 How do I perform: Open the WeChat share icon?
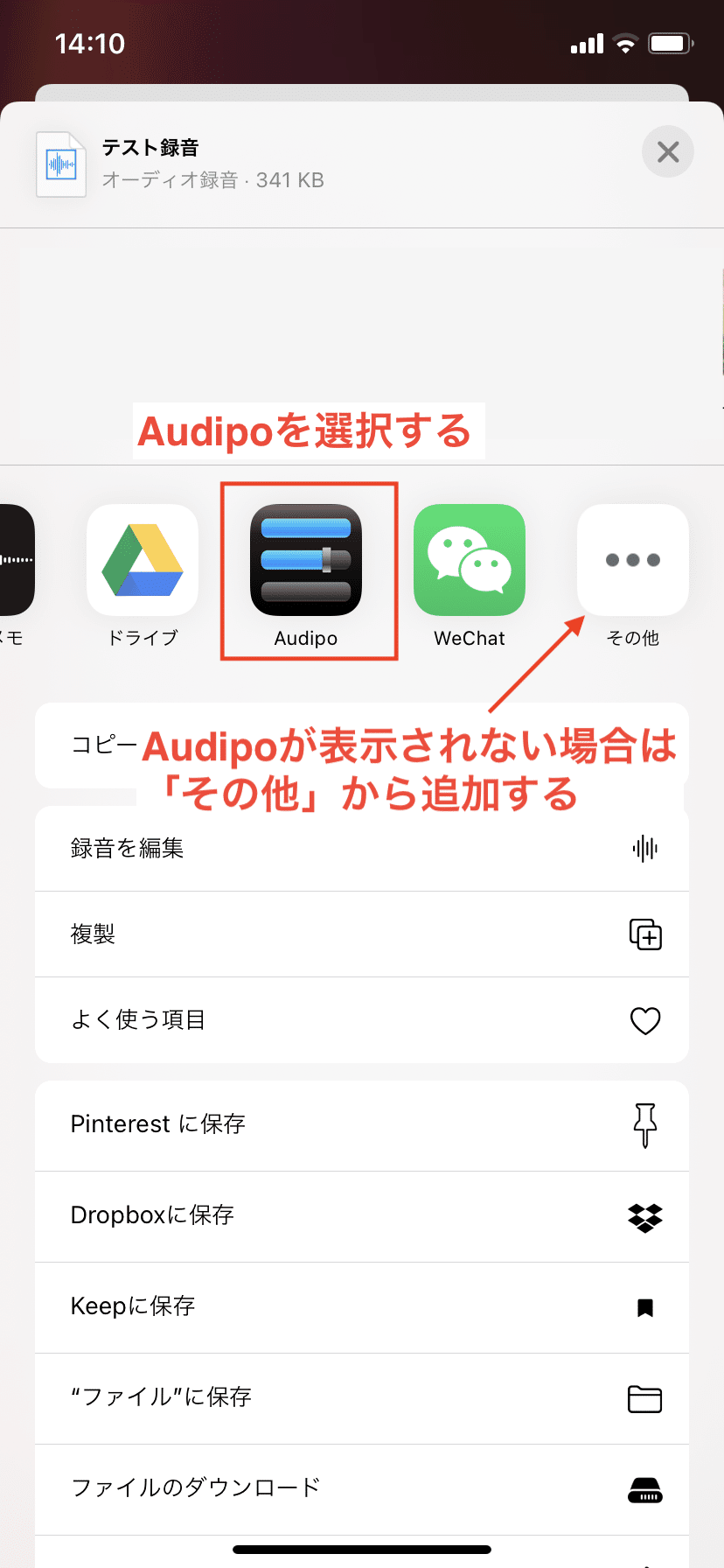[x=470, y=560]
